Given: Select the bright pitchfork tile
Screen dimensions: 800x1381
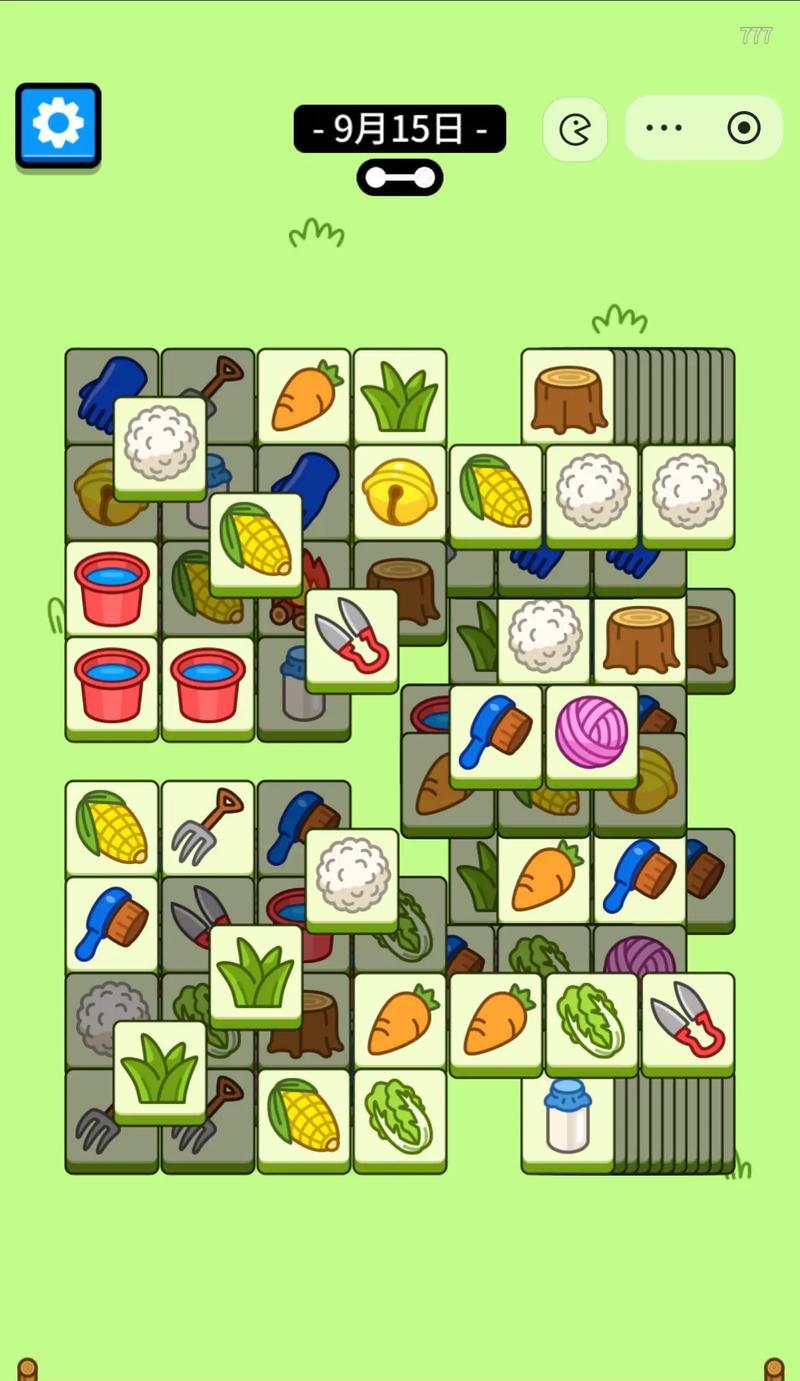Looking at the screenshot, I should point(207,827).
